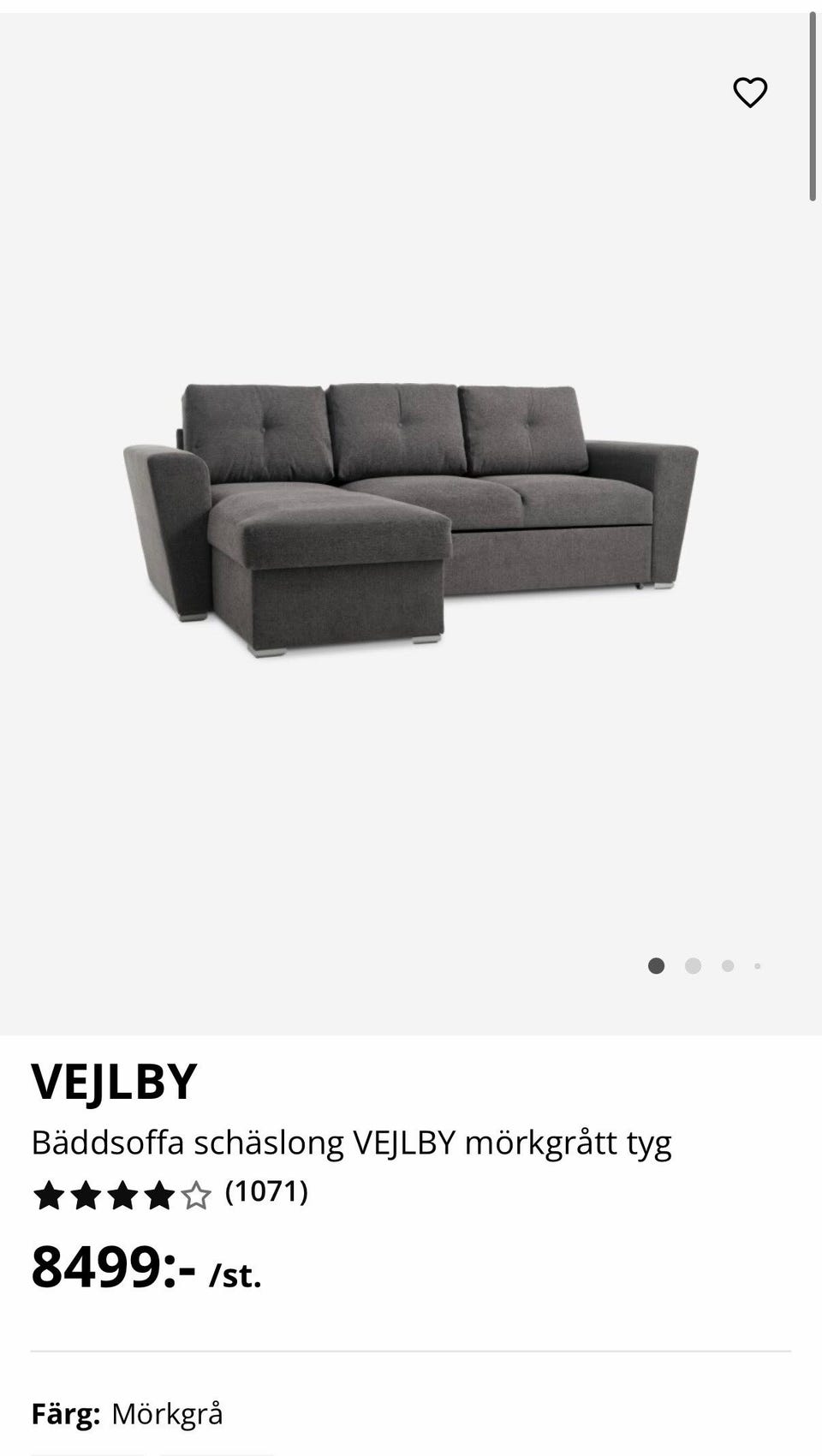Jump to the second image indicator dot
The height and width of the screenshot is (1456, 822).
[693, 966]
